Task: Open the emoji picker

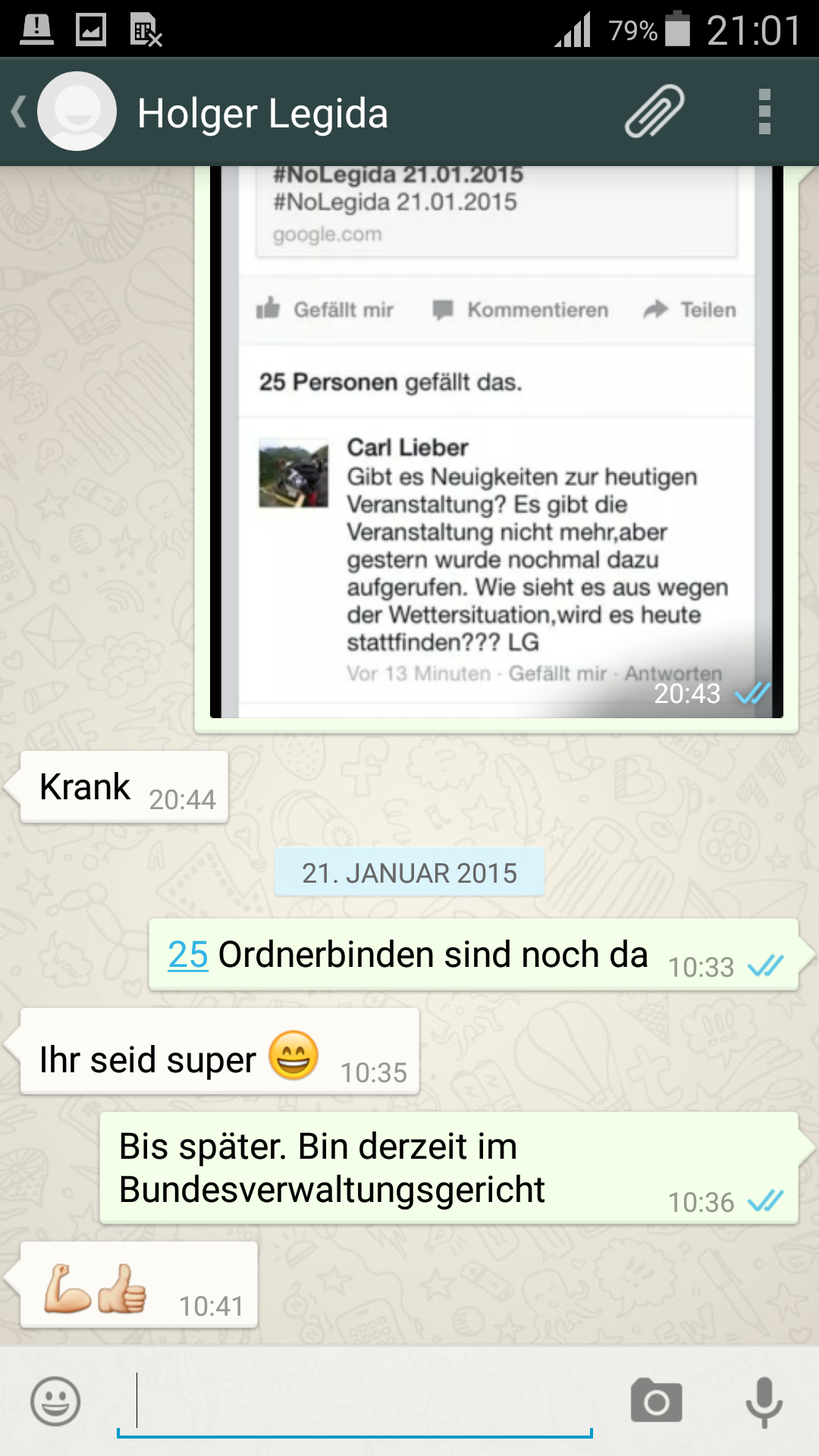Action: click(x=55, y=1401)
